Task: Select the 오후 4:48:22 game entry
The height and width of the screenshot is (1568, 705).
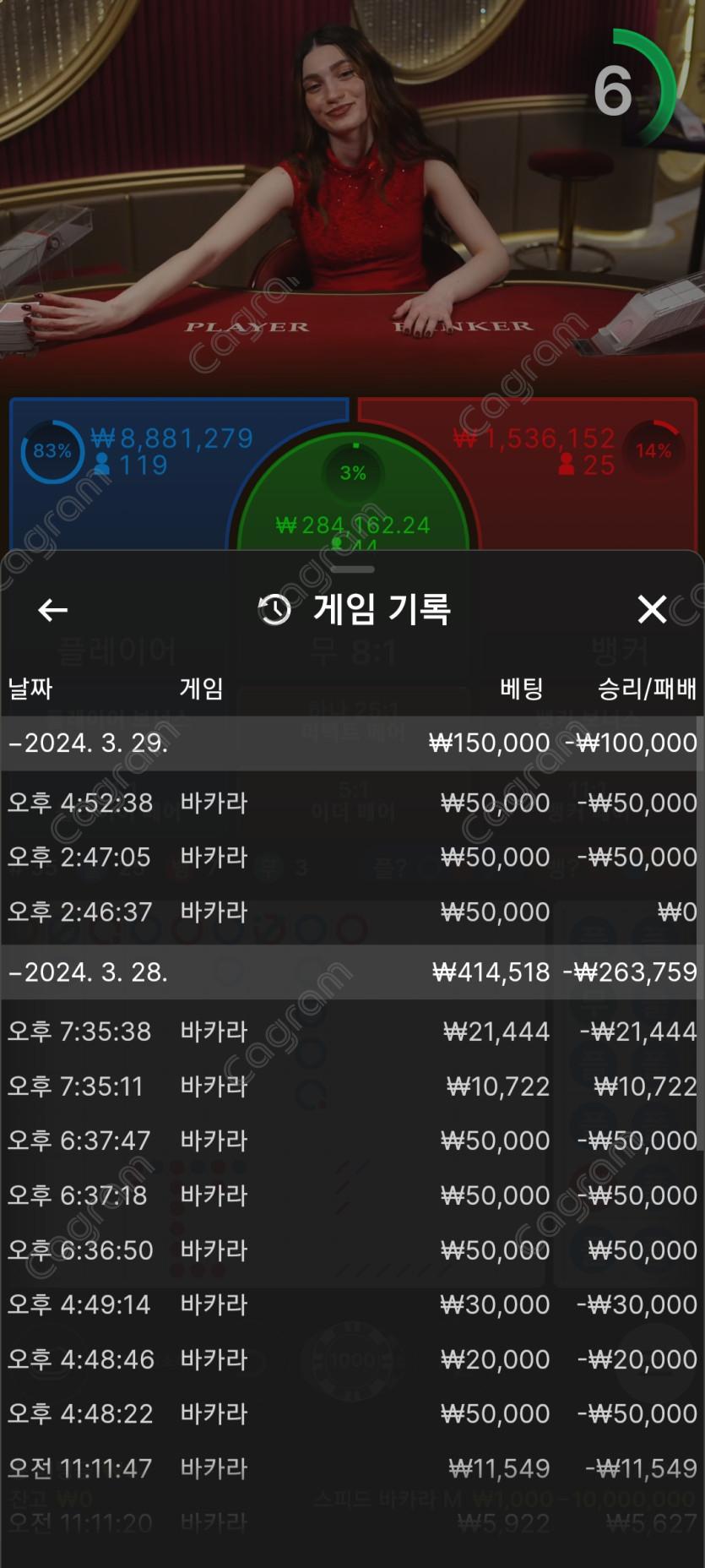Action: pyautogui.click(x=352, y=1413)
